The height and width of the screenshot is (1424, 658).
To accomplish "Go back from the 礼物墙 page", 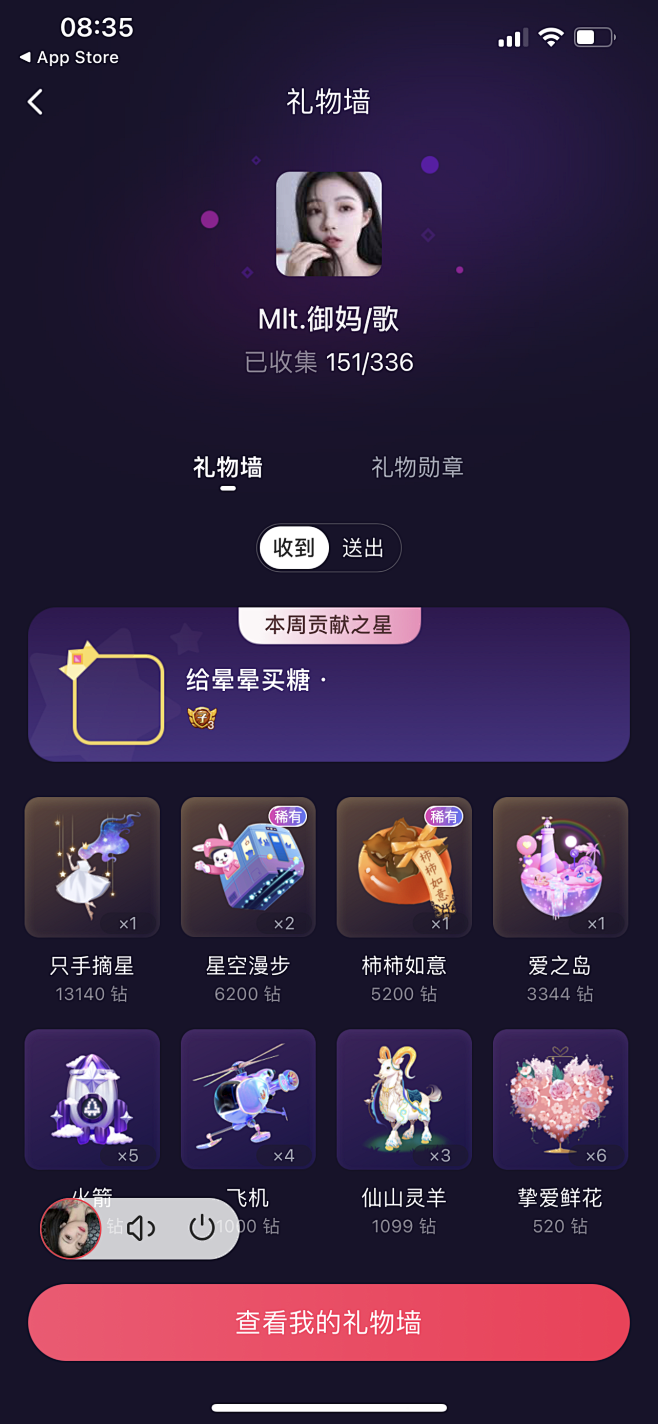I will tap(35, 102).
